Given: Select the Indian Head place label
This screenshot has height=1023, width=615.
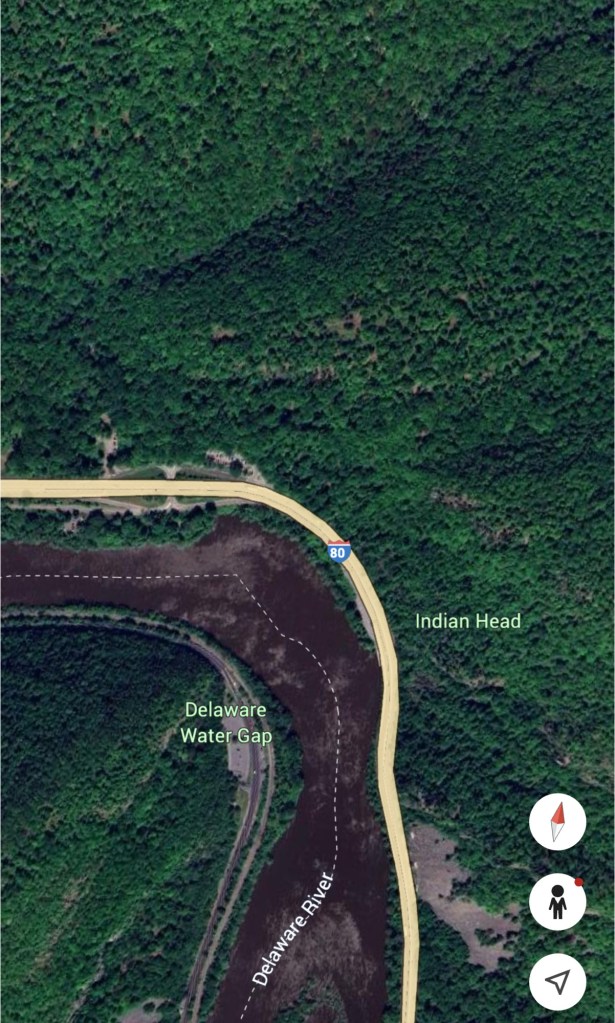Looking at the screenshot, I should [x=468, y=621].
